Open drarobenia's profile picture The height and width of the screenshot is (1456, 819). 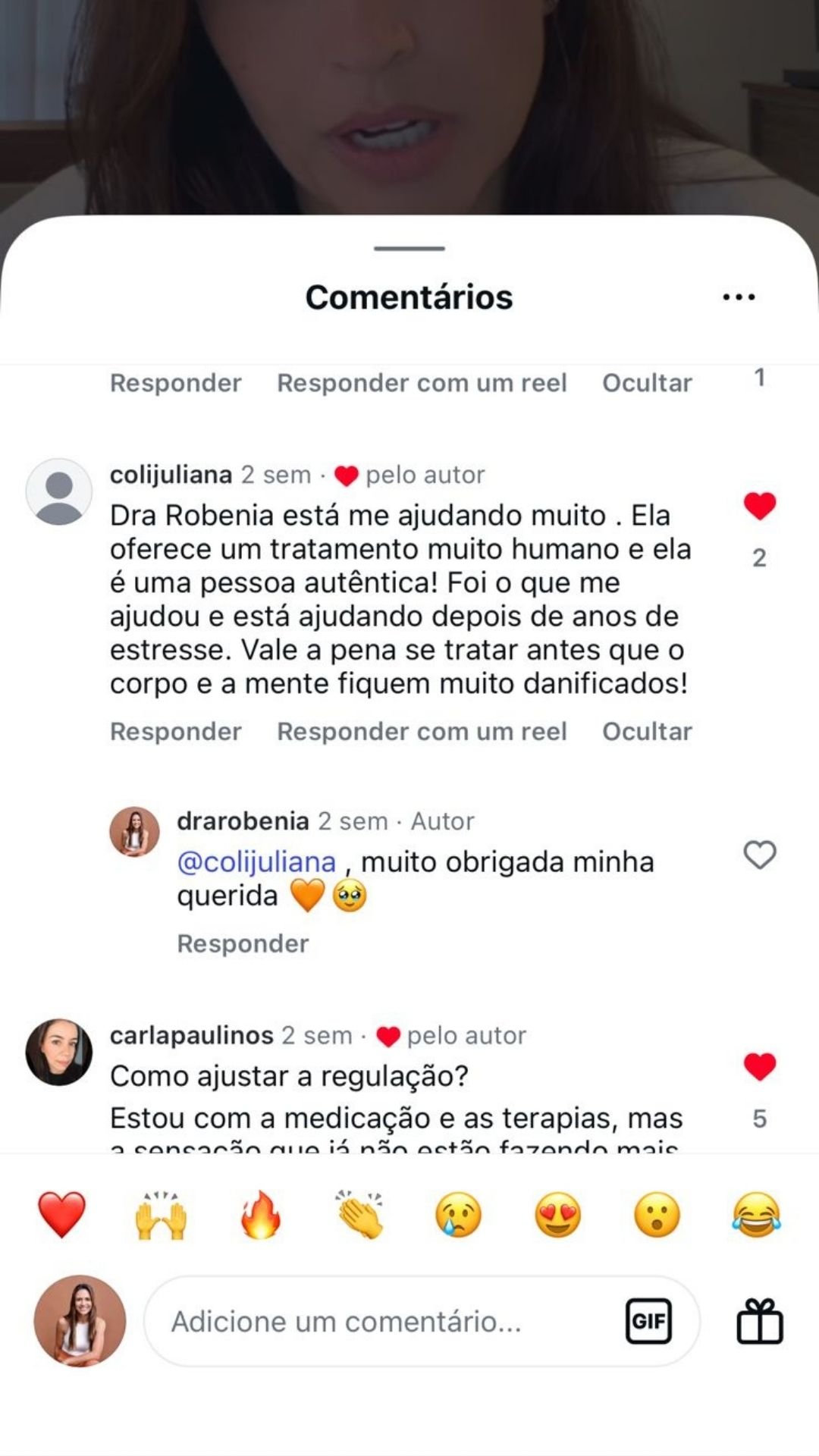pyautogui.click(x=135, y=832)
